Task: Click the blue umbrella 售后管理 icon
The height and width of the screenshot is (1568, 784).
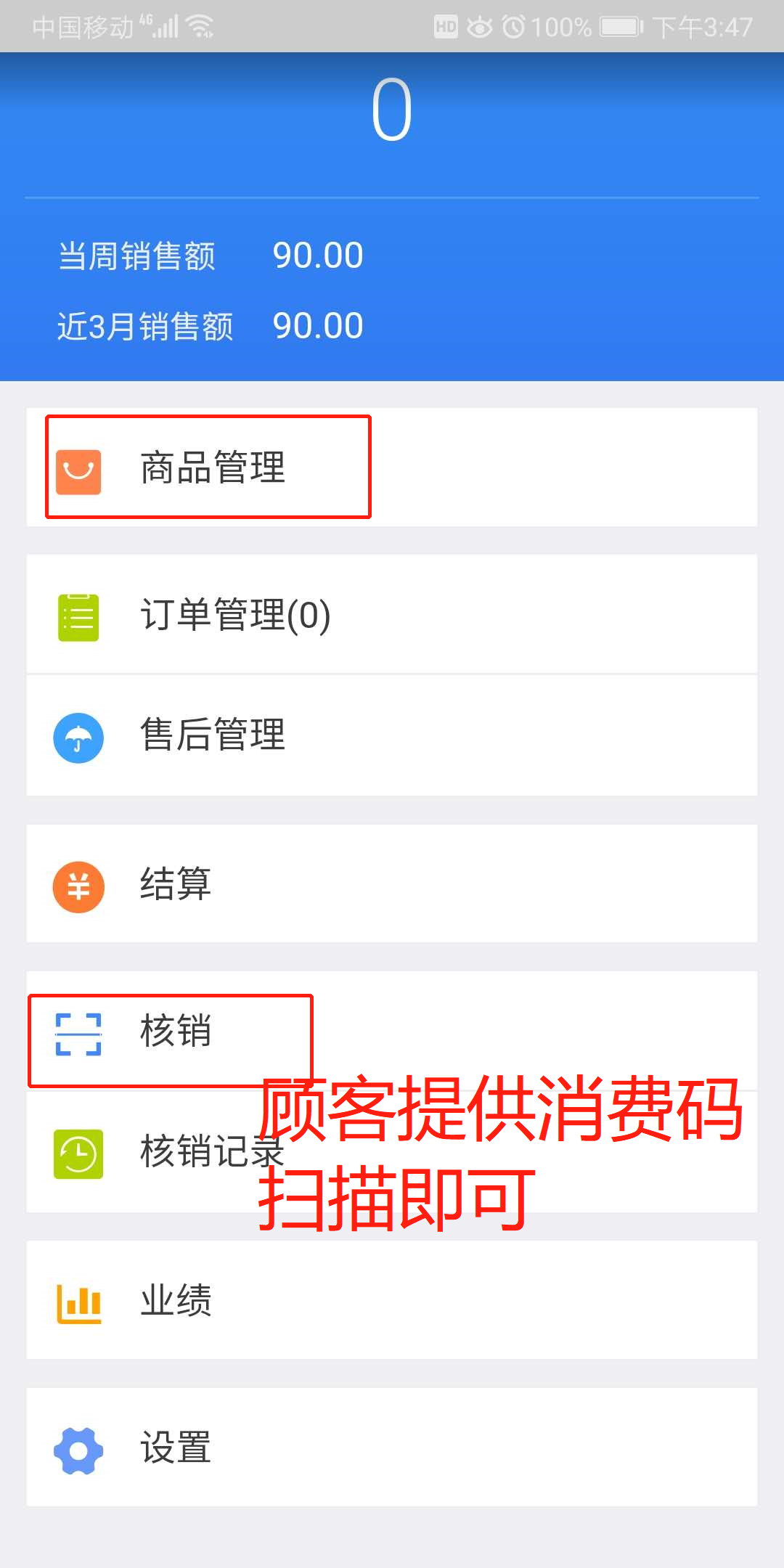Action: 78,737
